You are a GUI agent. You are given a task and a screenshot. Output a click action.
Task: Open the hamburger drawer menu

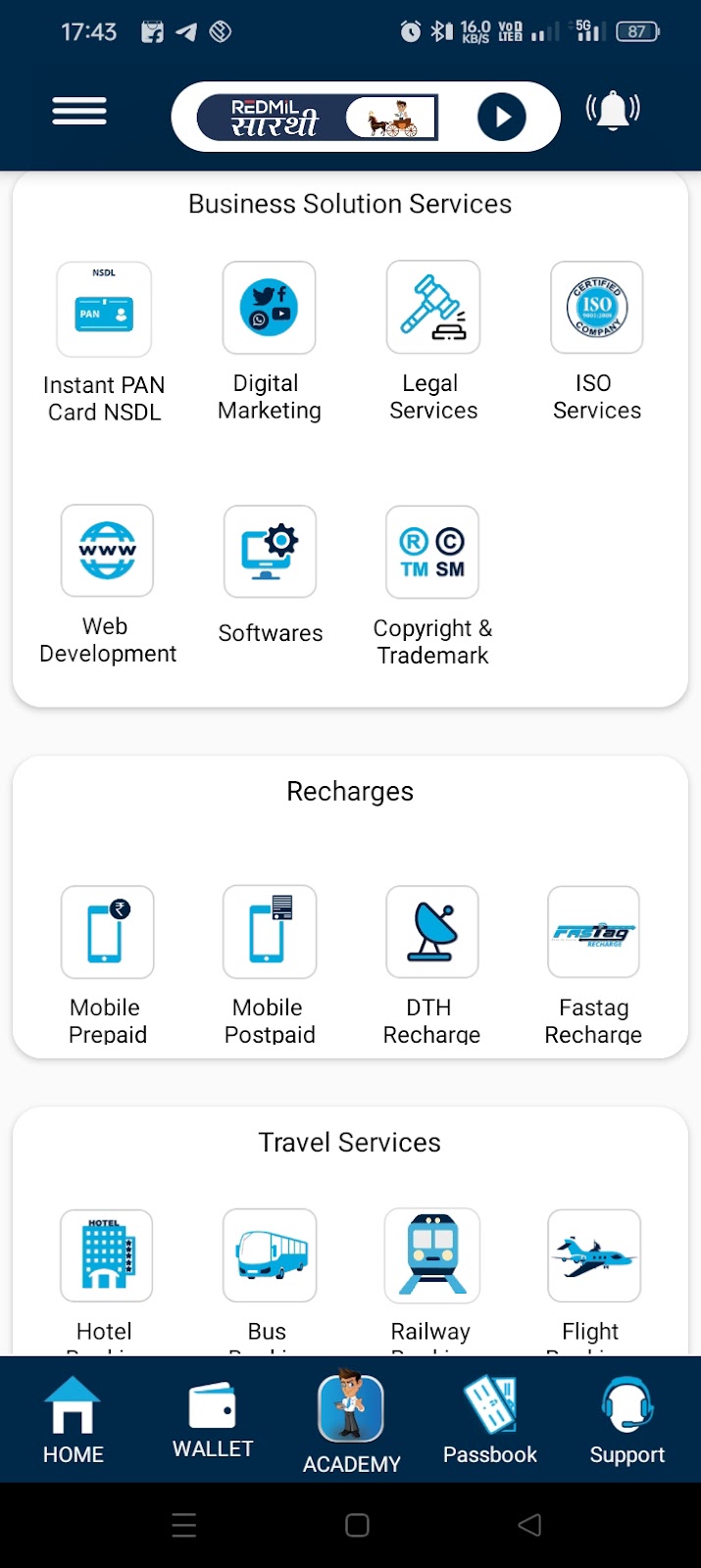[79, 111]
